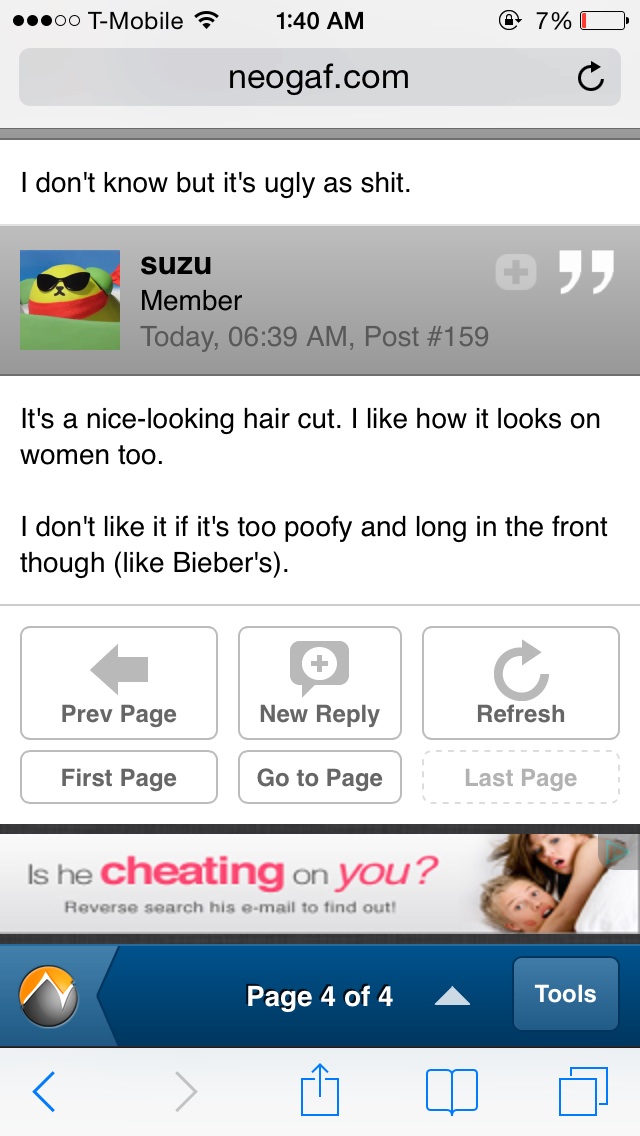
Task: Open the Go to Page selector
Action: pyautogui.click(x=320, y=777)
